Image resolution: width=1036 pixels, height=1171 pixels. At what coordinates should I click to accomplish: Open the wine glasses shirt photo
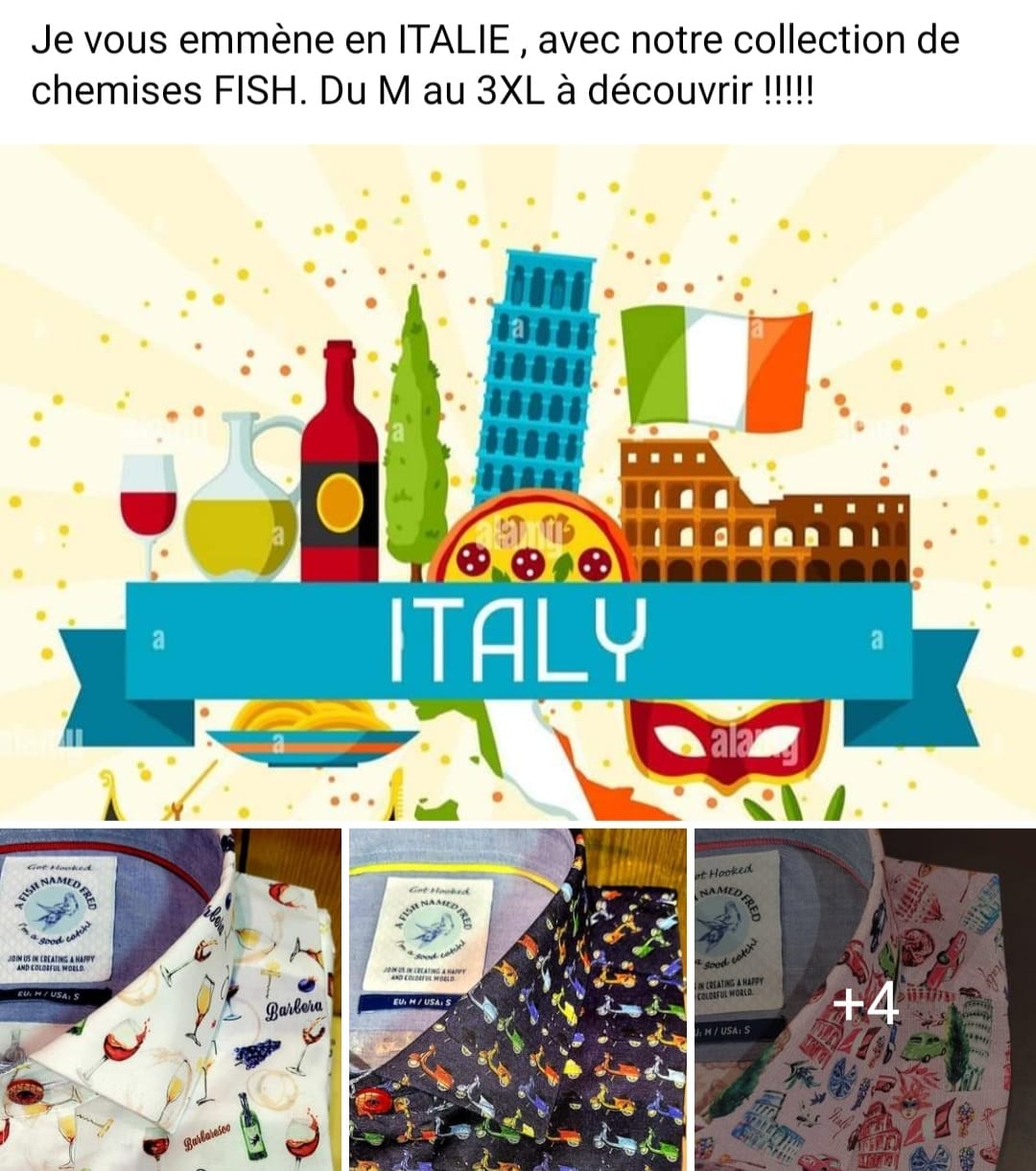coord(171,999)
